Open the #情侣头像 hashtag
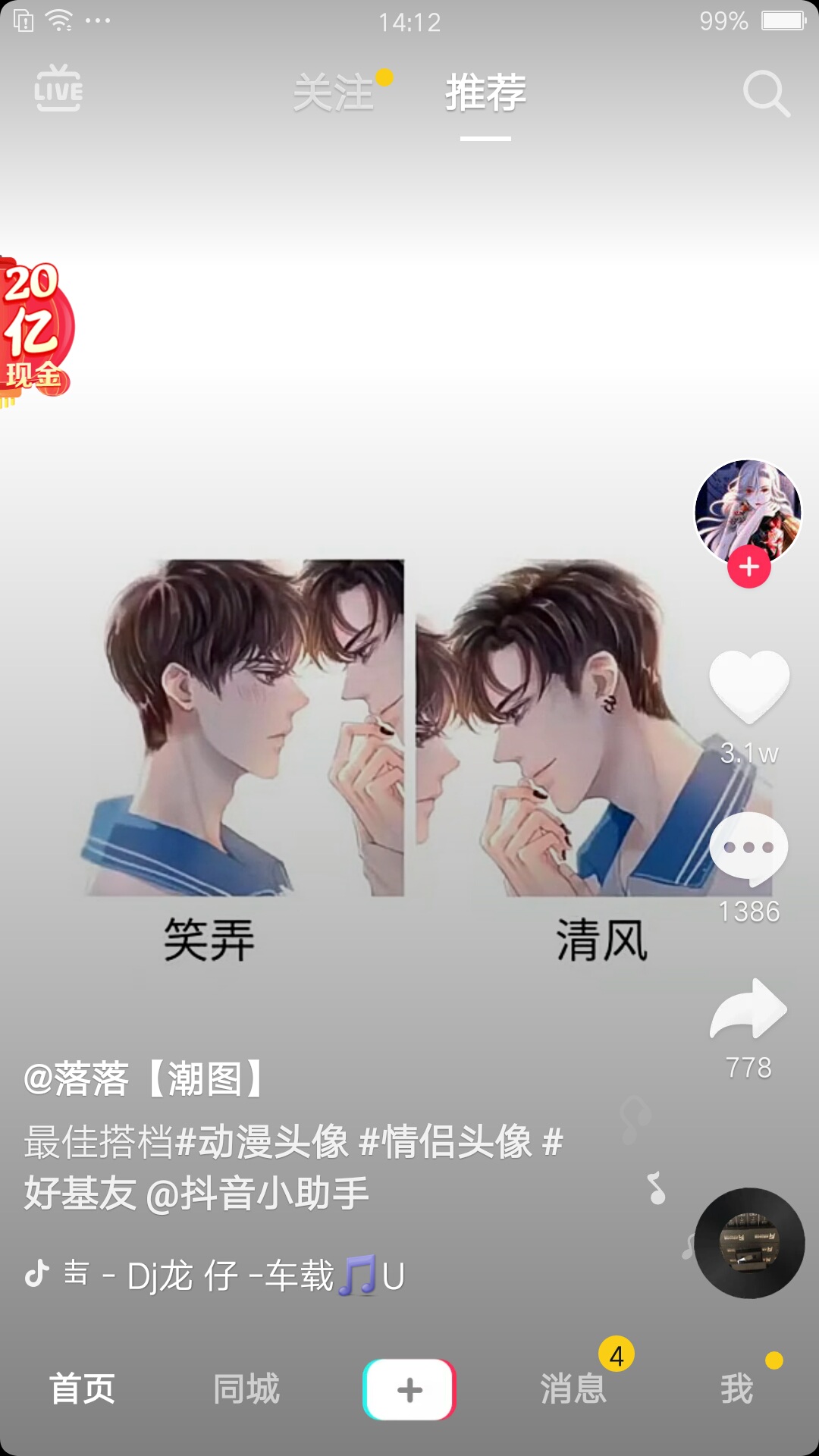Viewport: 819px width, 1456px height. click(446, 1142)
